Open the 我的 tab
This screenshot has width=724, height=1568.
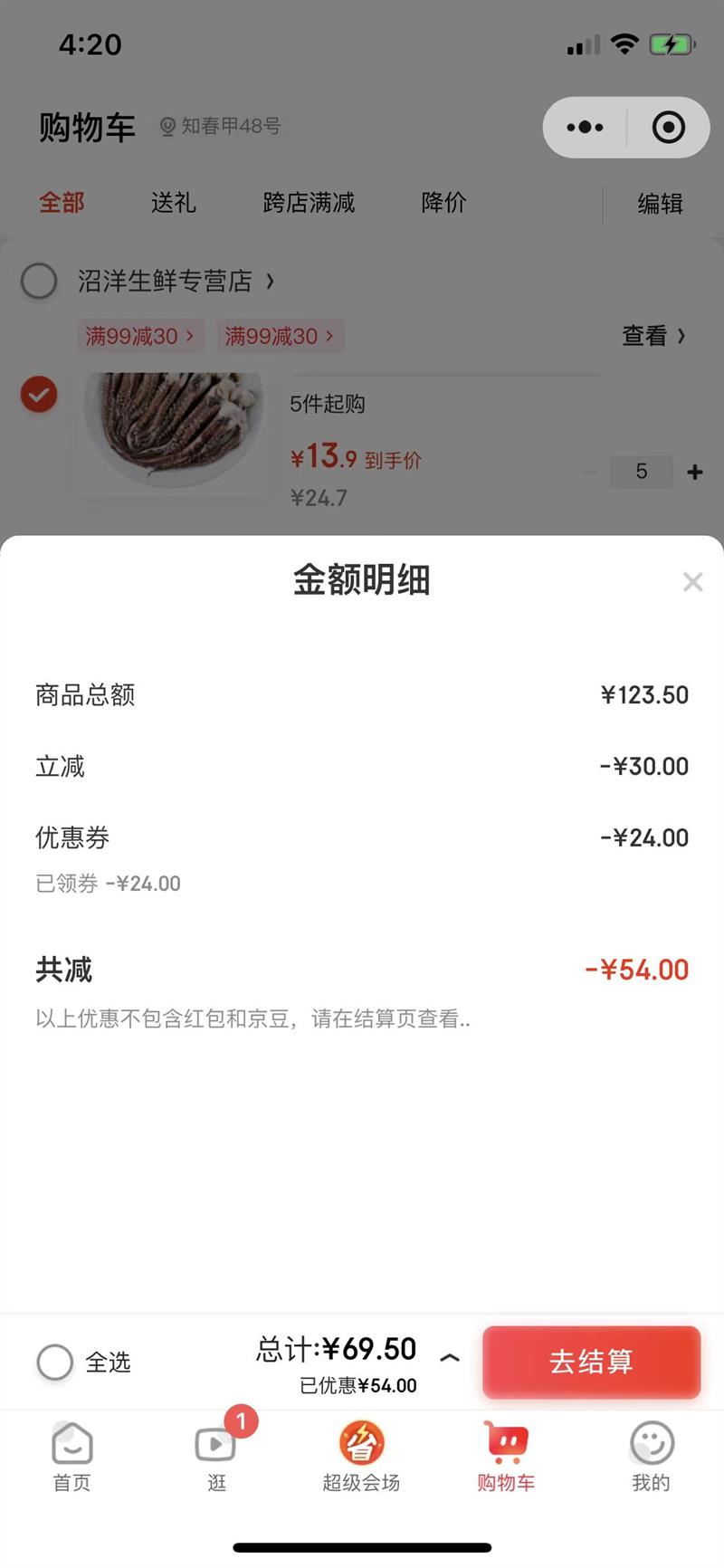pyautogui.click(x=651, y=1456)
